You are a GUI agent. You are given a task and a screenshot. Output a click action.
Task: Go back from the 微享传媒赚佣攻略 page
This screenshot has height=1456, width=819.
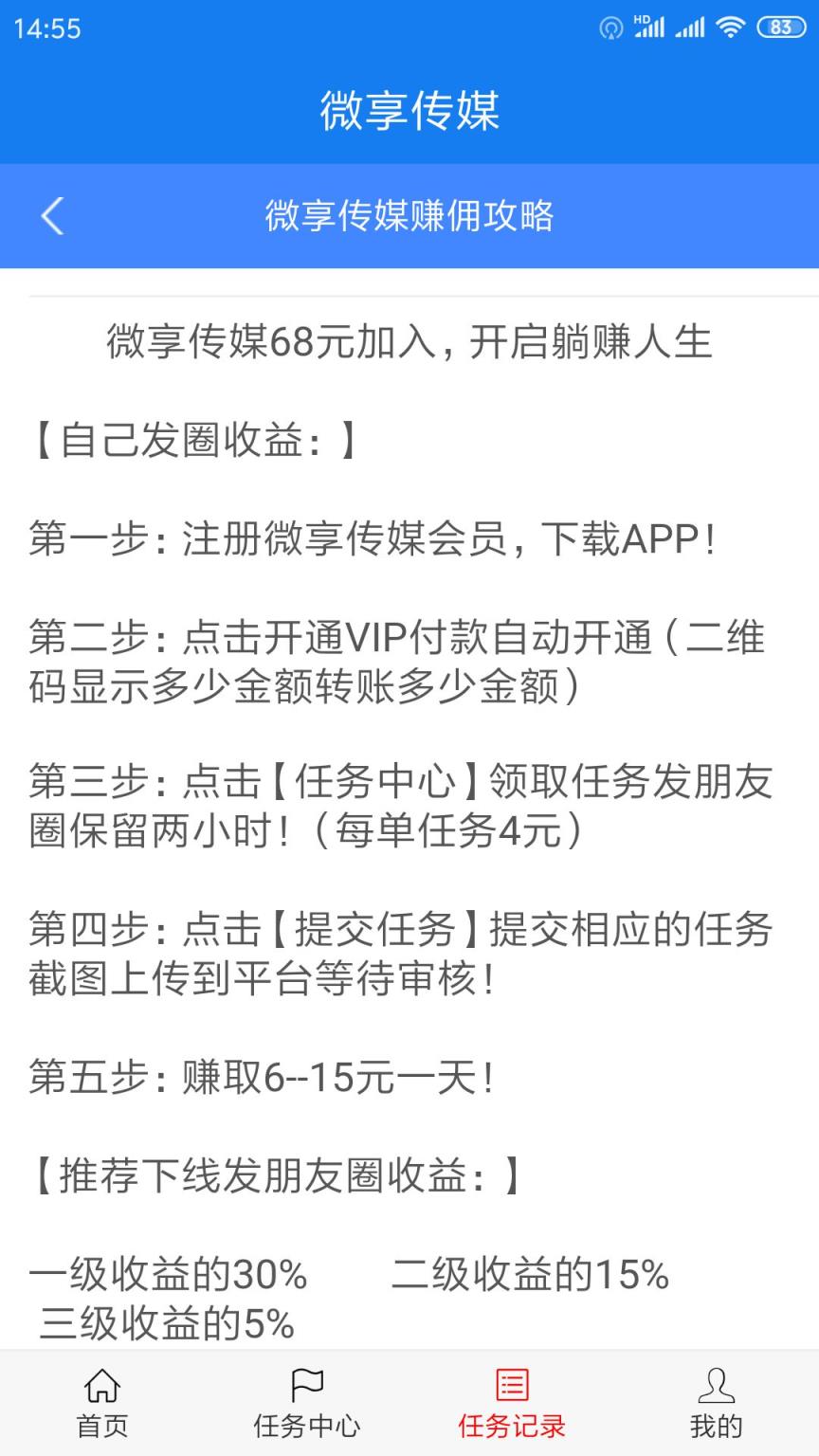[x=52, y=216]
